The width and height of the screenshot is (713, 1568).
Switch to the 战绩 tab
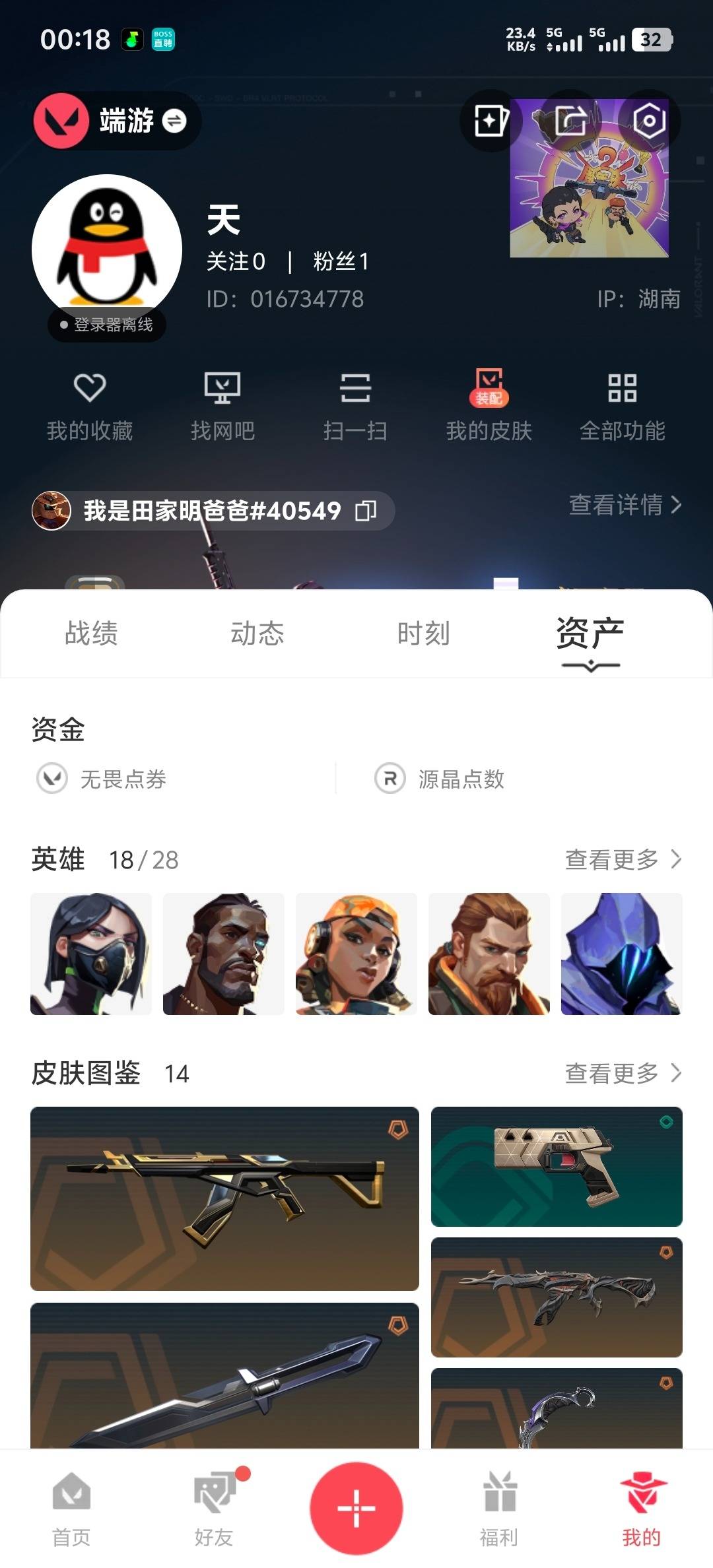[90, 634]
